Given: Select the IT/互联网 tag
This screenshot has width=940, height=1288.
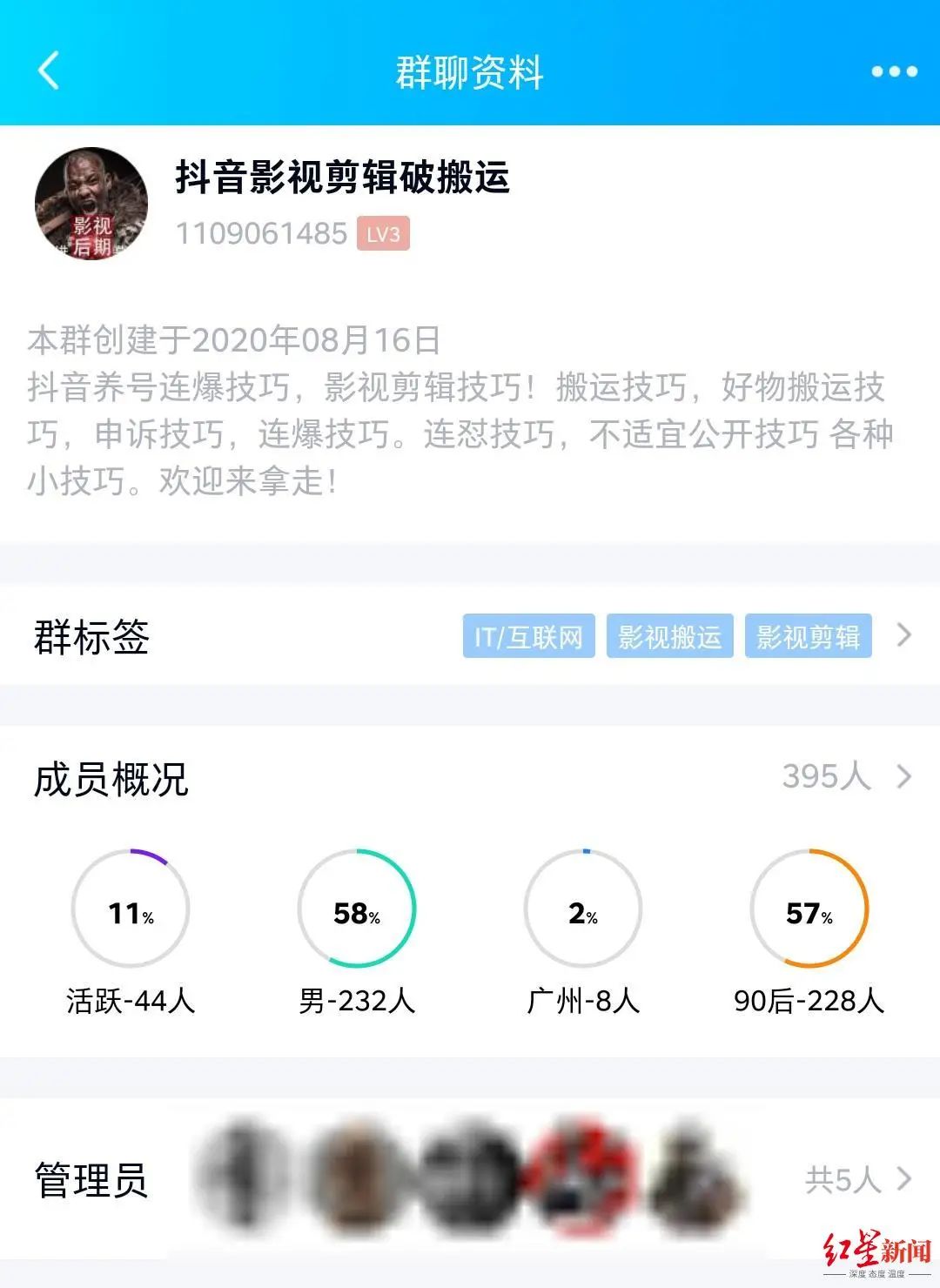Looking at the screenshot, I should click(528, 637).
